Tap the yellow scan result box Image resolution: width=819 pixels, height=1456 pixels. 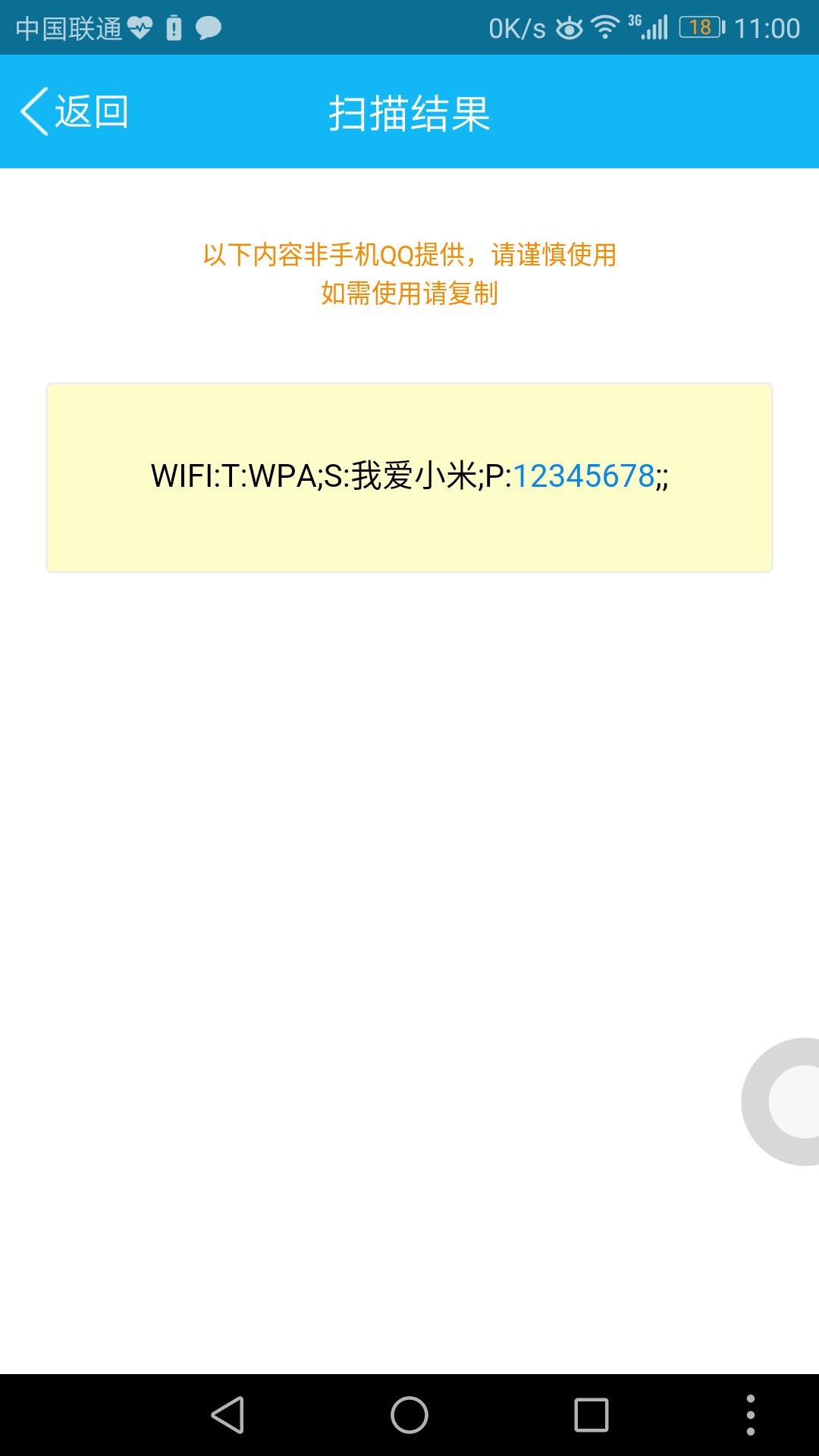coord(409,475)
